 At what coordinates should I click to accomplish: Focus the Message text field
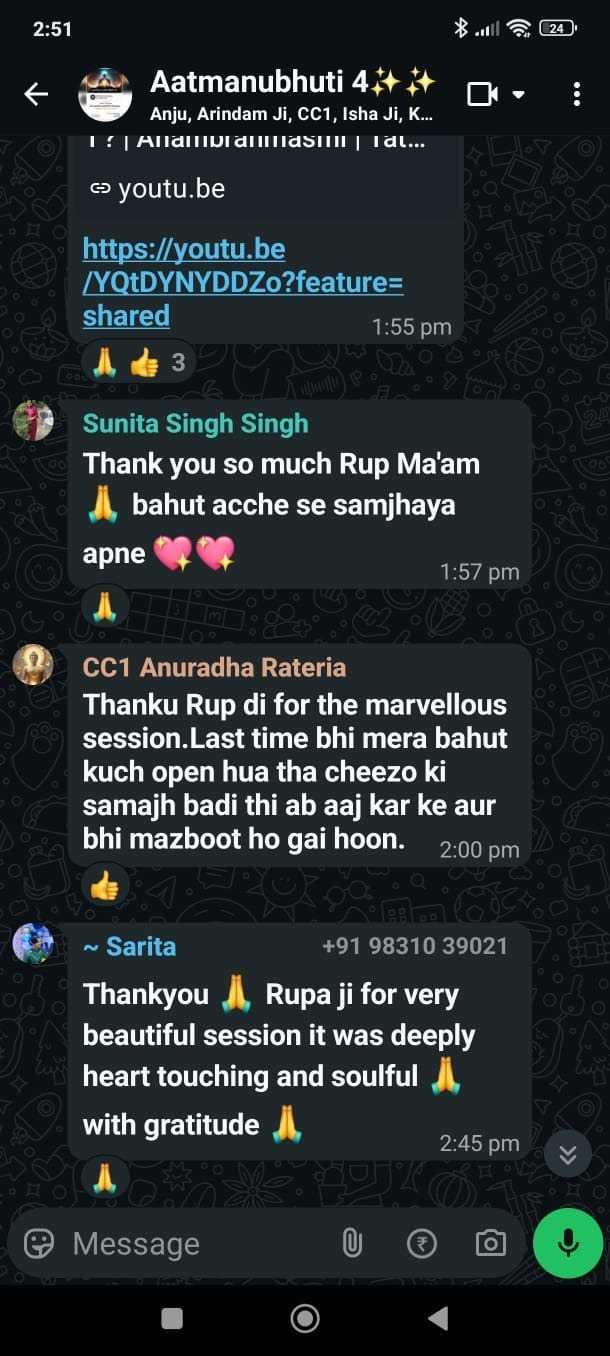(x=190, y=1243)
